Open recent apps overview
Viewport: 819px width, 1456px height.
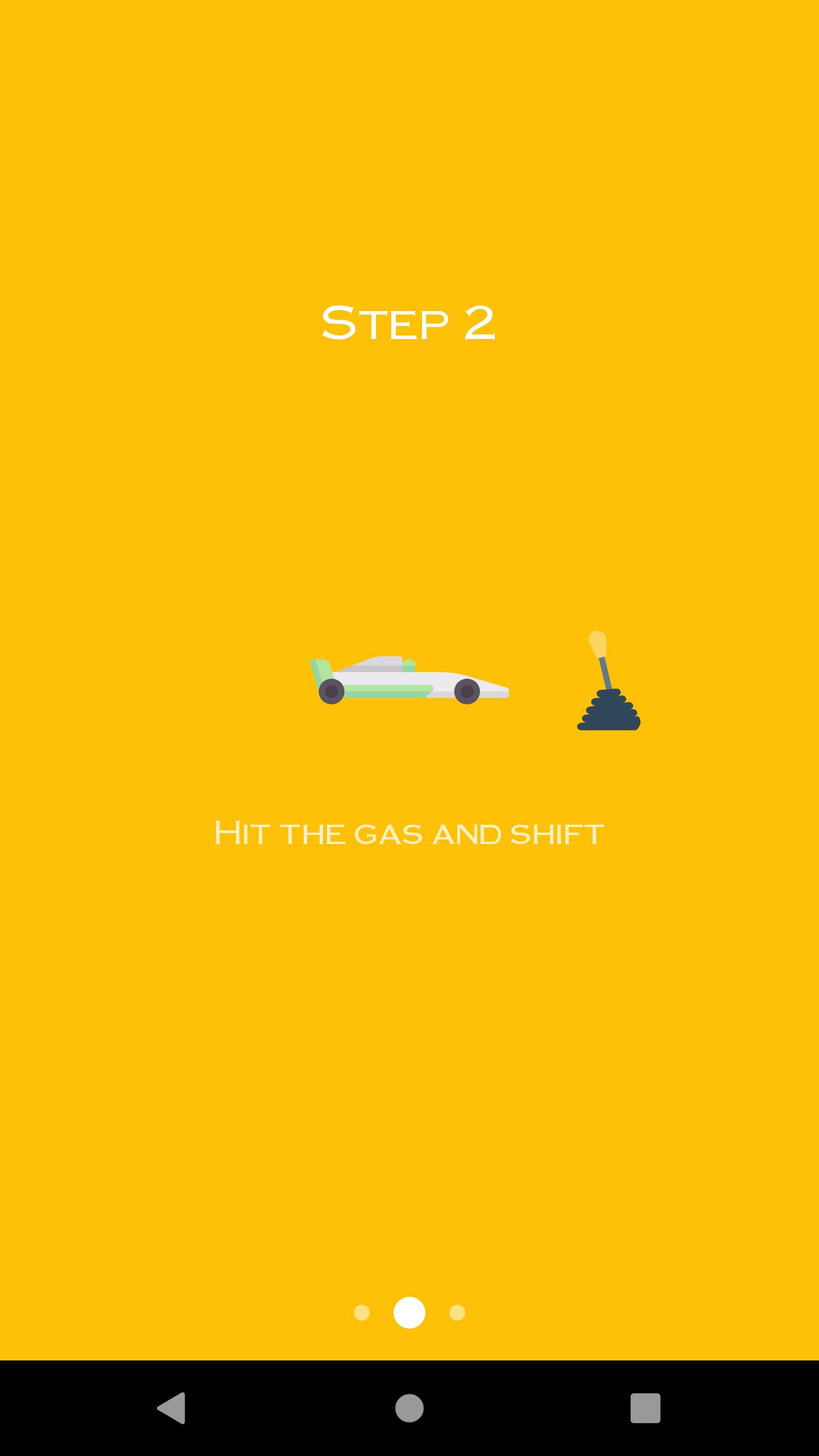[x=646, y=1408]
